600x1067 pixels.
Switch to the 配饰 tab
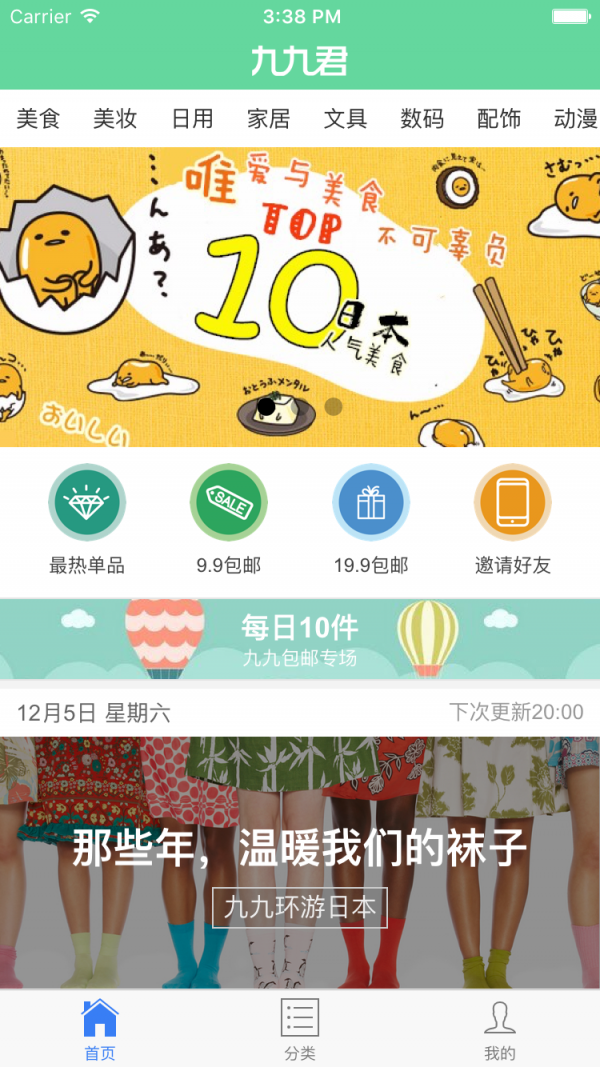tap(499, 119)
